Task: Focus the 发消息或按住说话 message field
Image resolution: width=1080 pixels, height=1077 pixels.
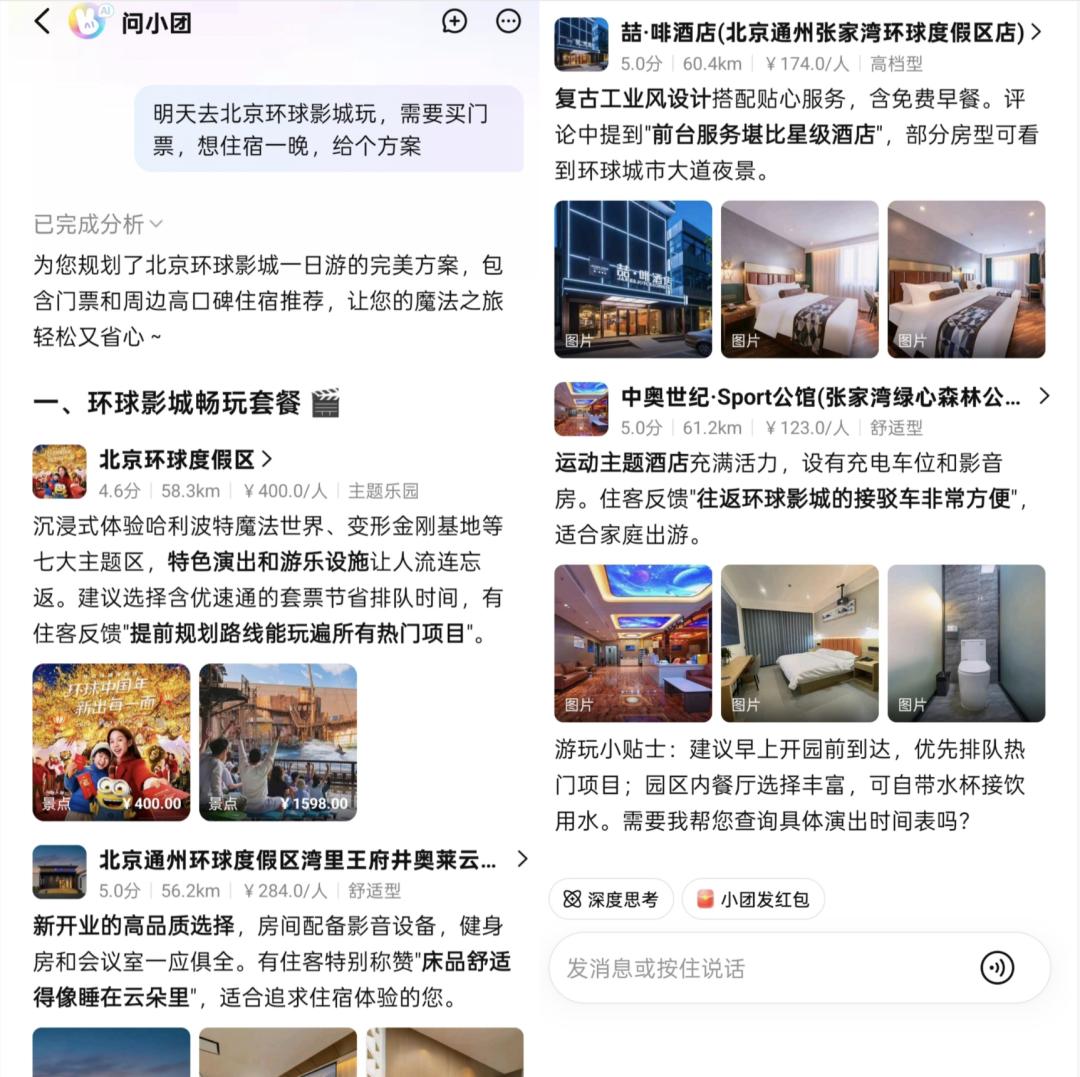Action: tap(760, 968)
